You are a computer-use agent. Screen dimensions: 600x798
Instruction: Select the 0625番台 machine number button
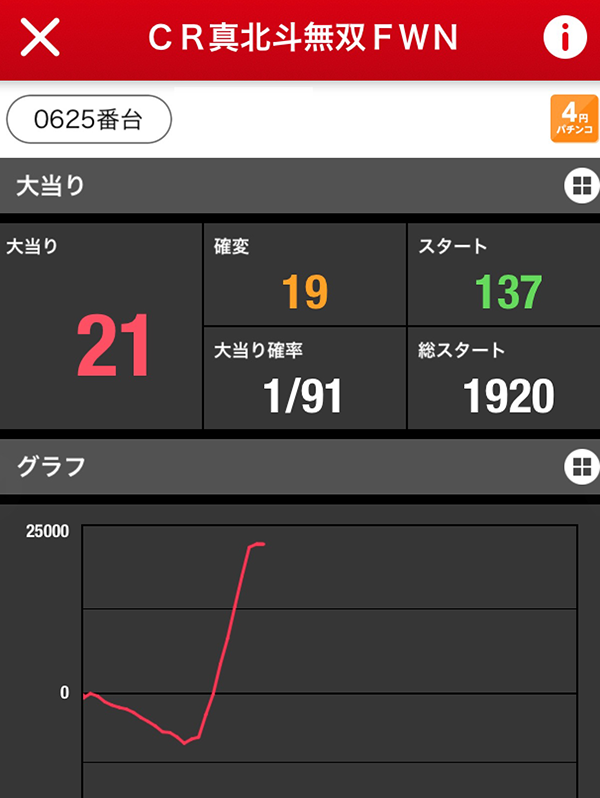[89, 120]
